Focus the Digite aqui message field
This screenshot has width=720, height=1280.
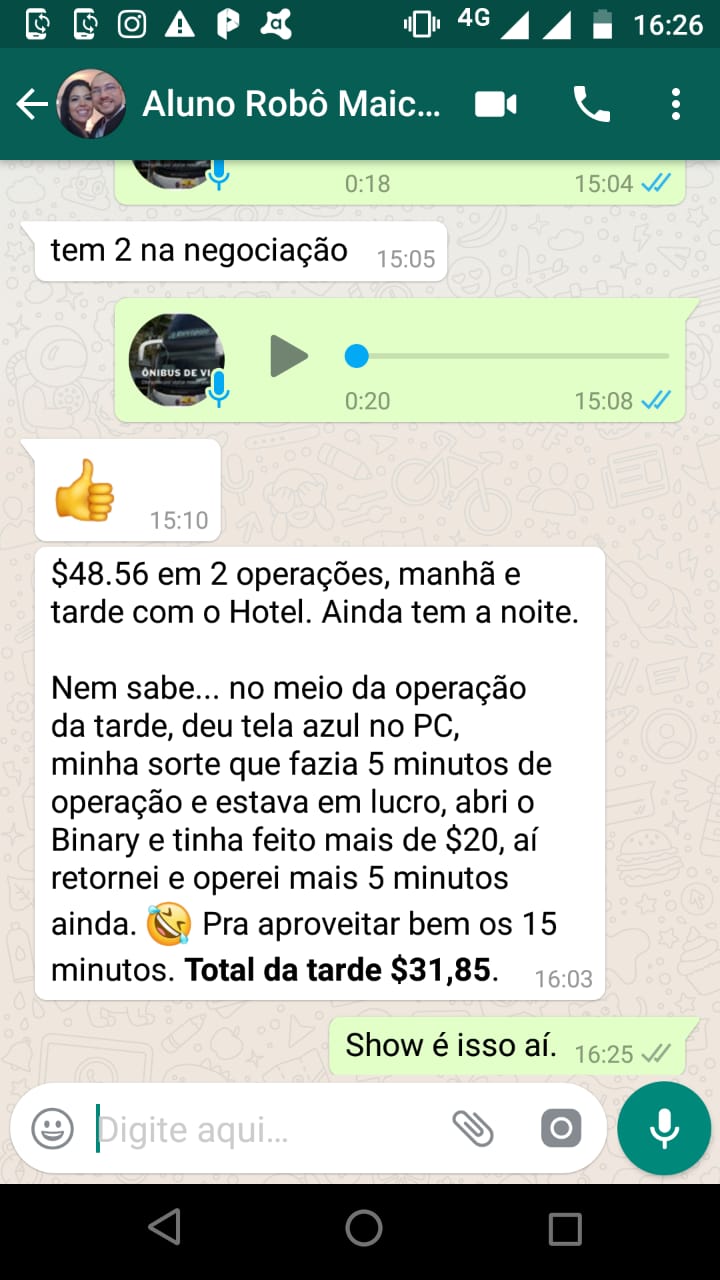tap(260, 1130)
